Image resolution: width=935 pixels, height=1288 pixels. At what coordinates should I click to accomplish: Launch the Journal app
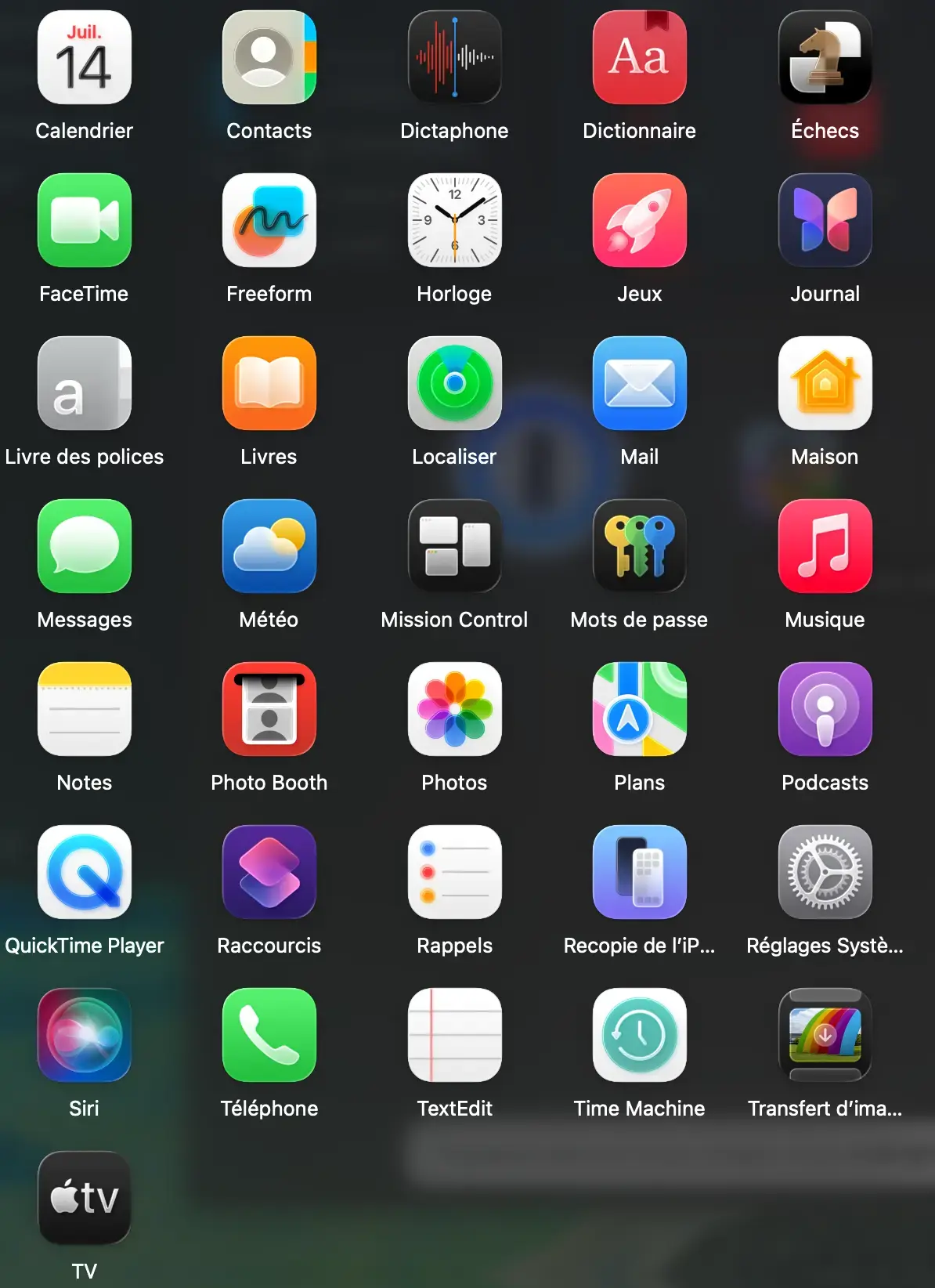pos(825,221)
